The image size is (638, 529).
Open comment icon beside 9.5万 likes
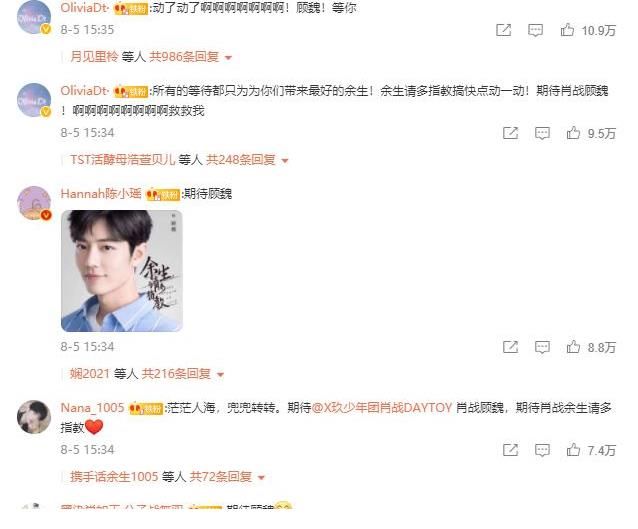tap(542, 133)
